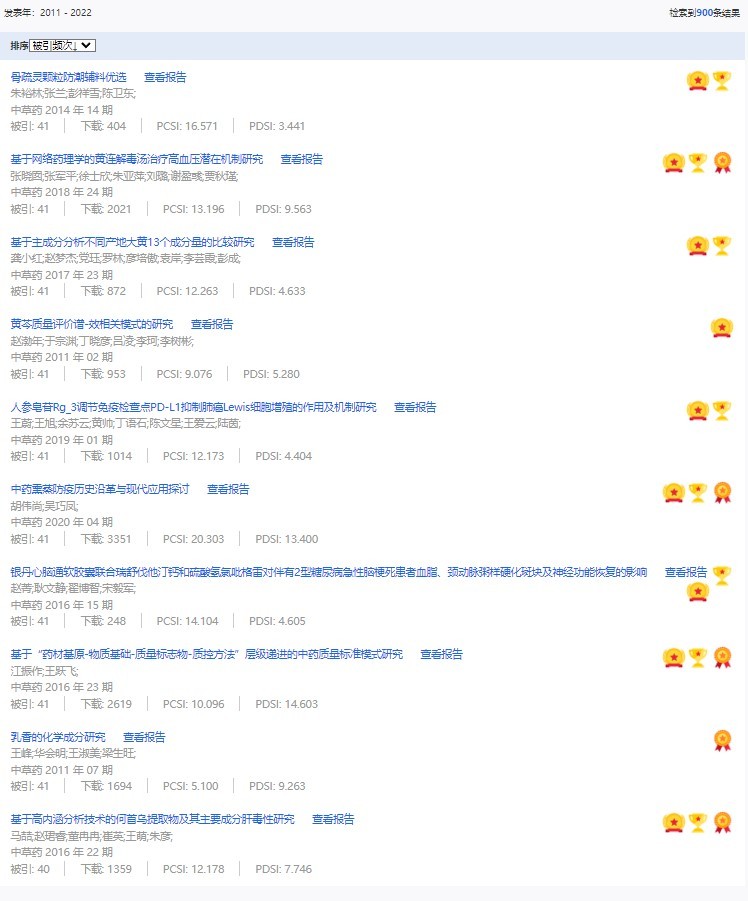
Task: View report for the 药材基原 质量标准 article
Action: [442, 654]
